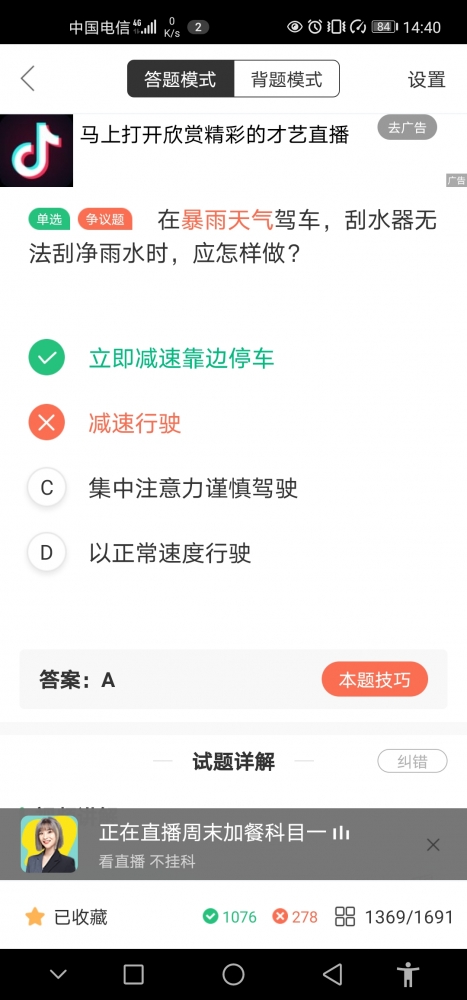Open the question list grid 1369/1691
The image size is (467, 1000).
click(x=394, y=917)
